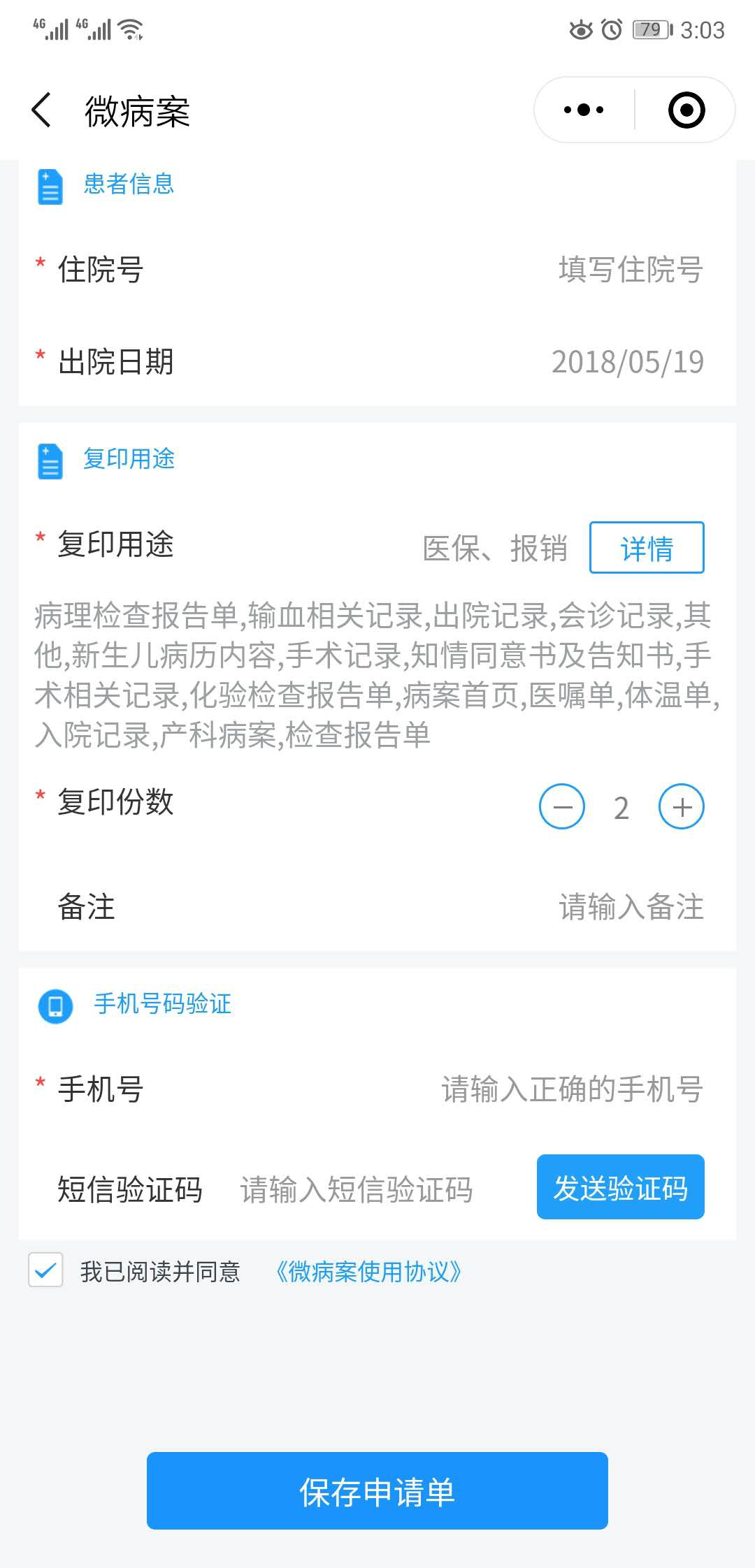The height and width of the screenshot is (1568, 755).
Task: Tap the 备注 input field
Action: coord(629,907)
